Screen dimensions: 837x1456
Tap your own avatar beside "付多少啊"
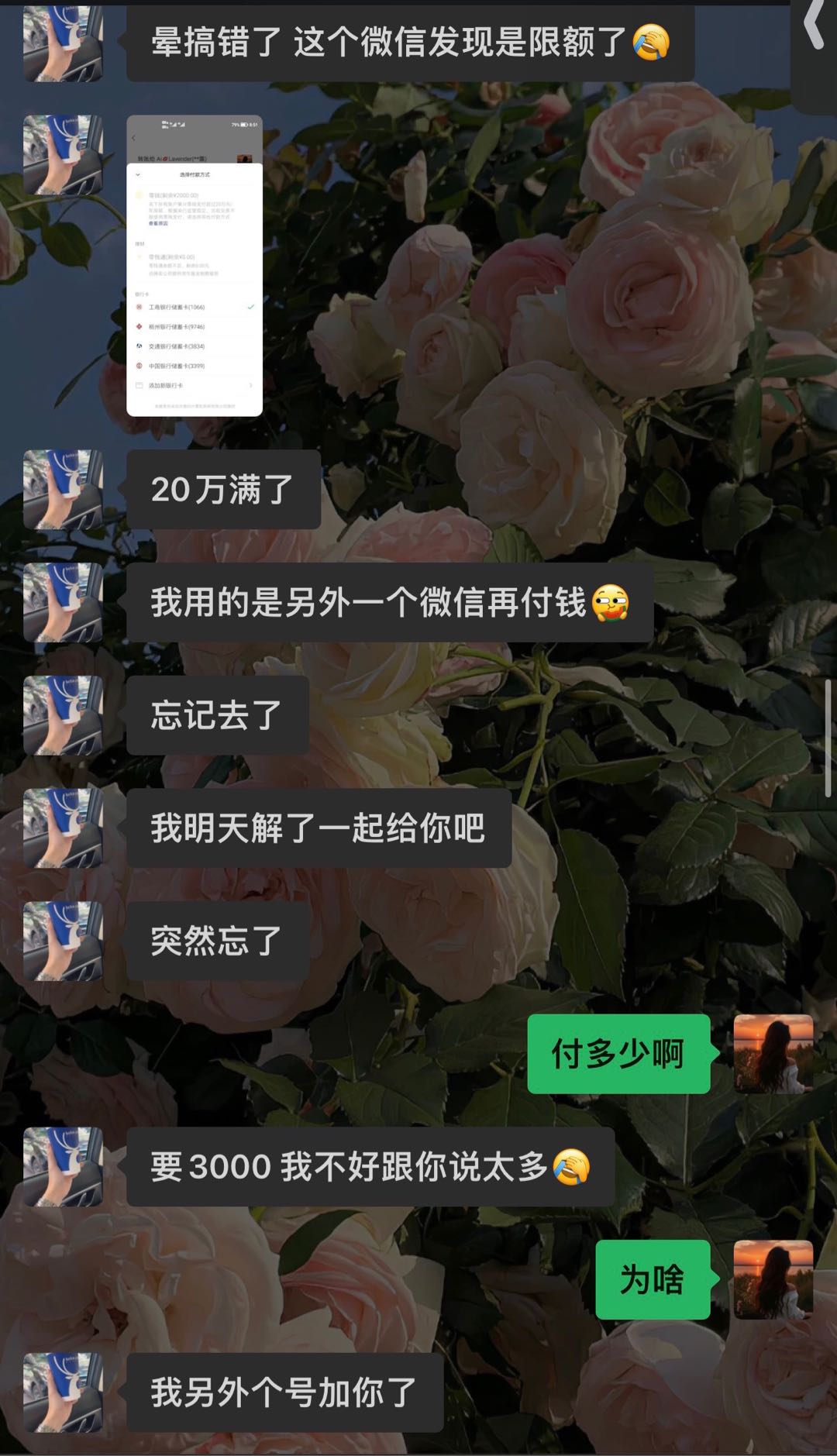click(x=773, y=1054)
